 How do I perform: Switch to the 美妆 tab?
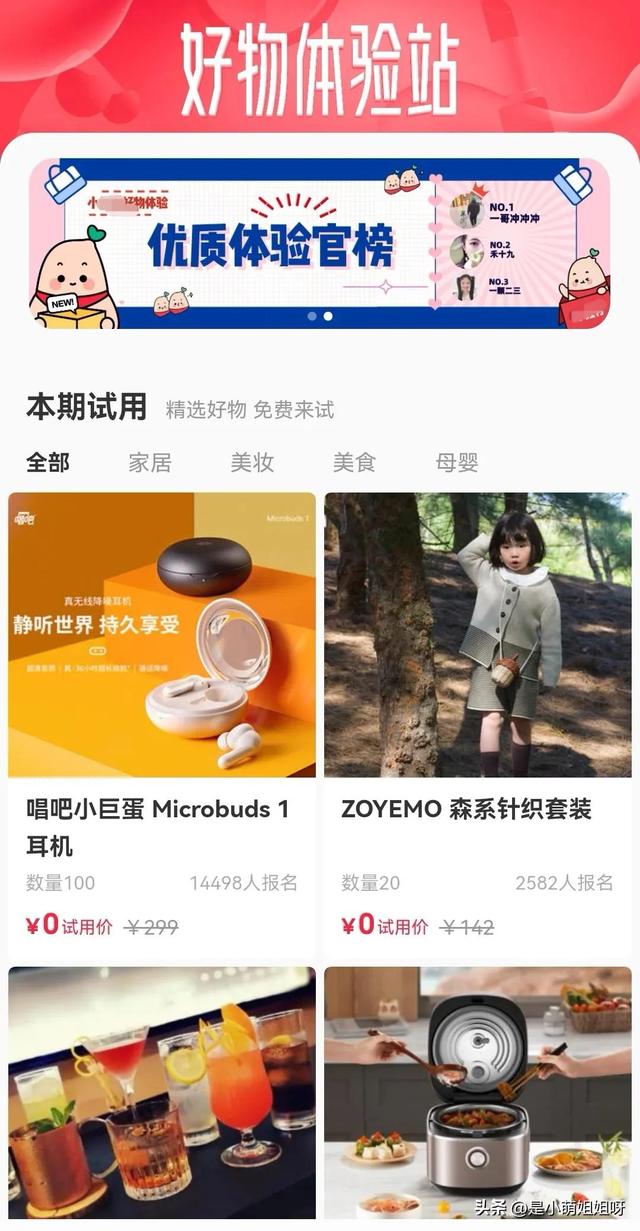tap(252, 463)
